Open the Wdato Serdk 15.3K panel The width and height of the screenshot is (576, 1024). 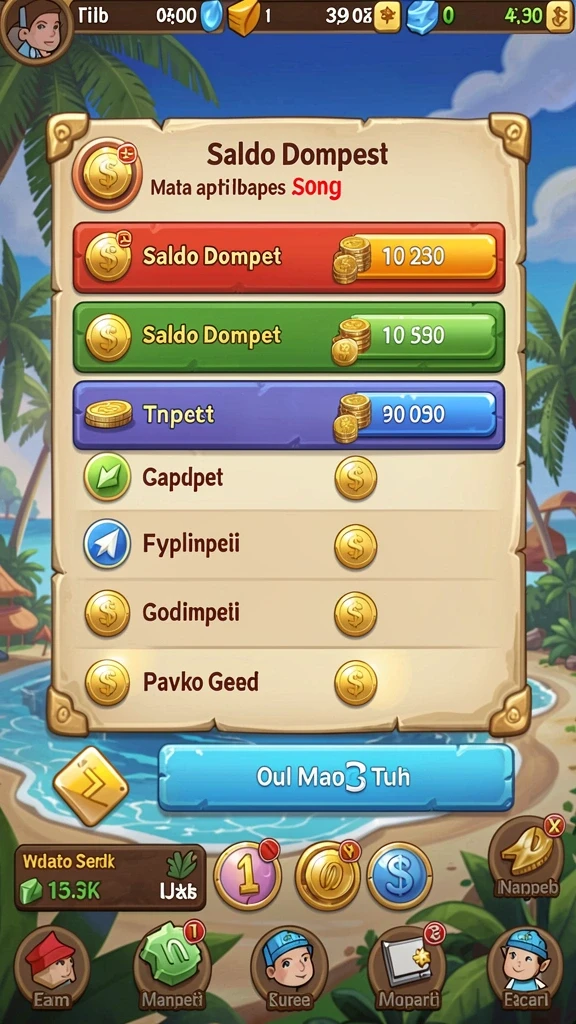pos(110,878)
